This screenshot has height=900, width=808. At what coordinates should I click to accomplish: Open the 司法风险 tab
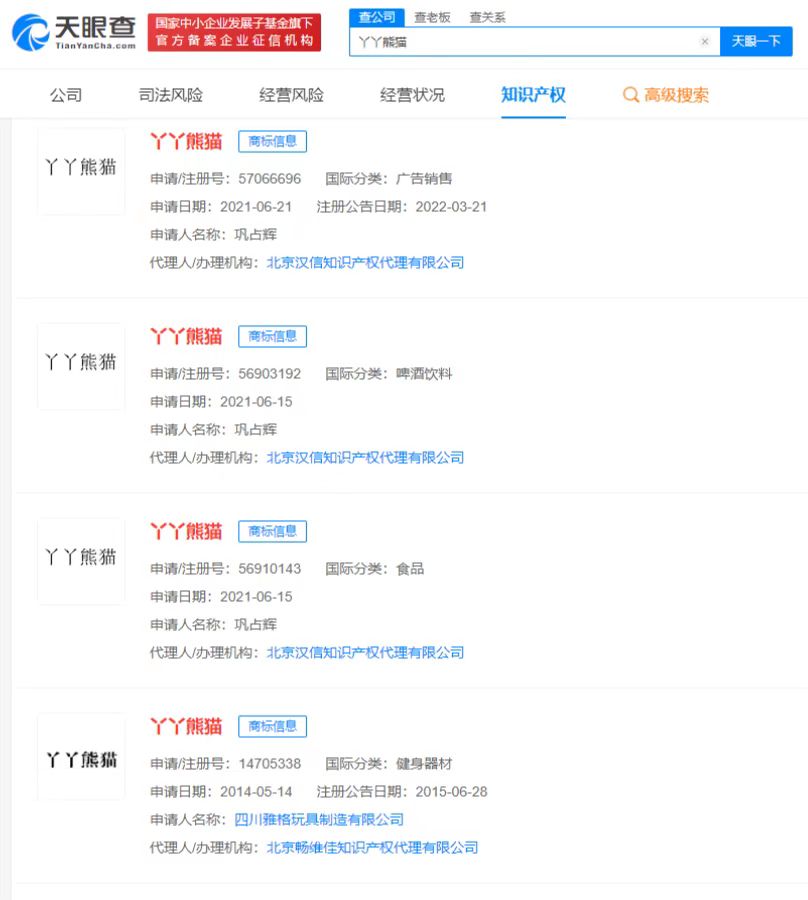pos(170,95)
